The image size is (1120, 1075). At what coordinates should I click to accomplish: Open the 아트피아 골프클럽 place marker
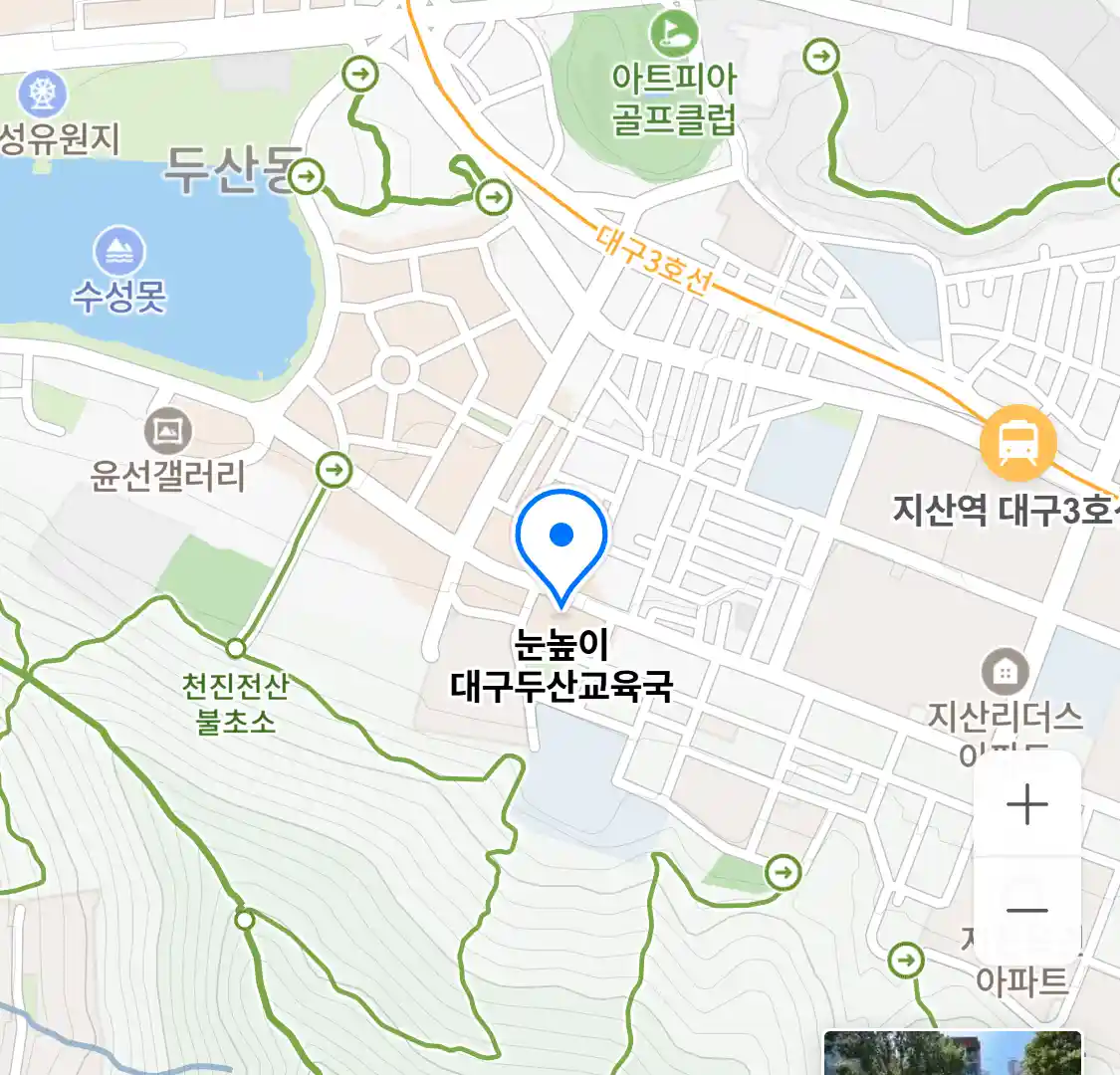[674, 35]
